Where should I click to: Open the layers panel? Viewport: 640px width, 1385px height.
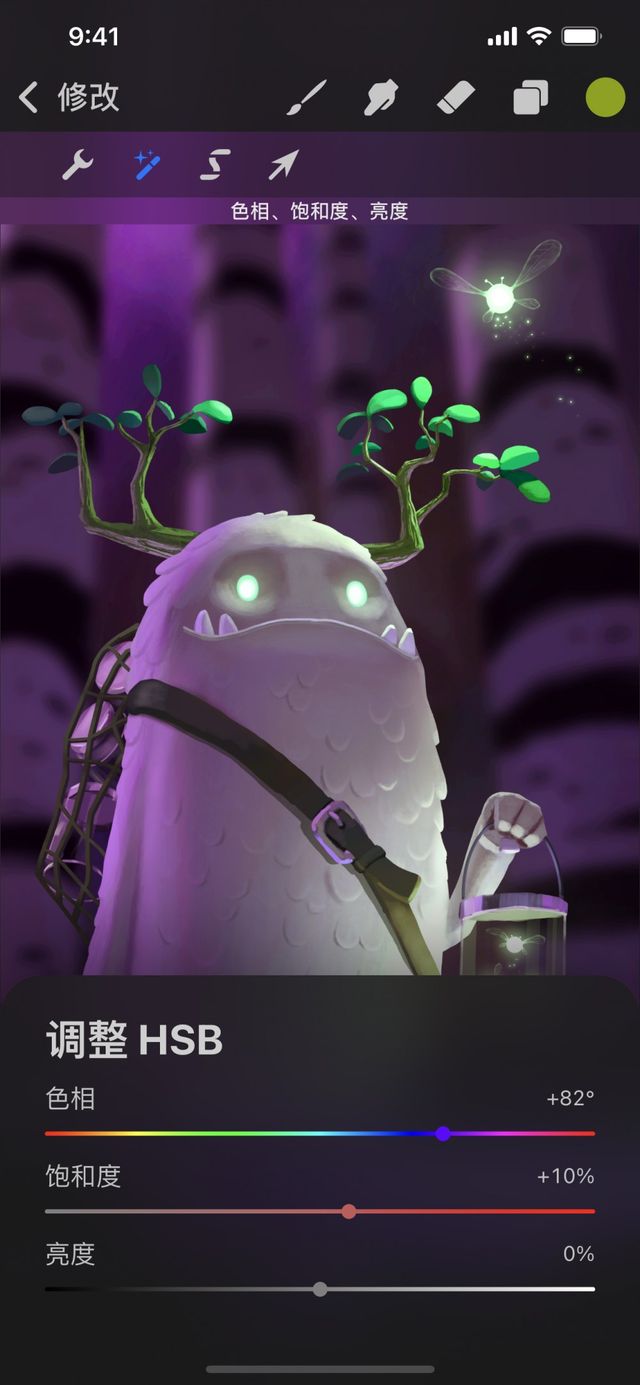(x=531, y=98)
